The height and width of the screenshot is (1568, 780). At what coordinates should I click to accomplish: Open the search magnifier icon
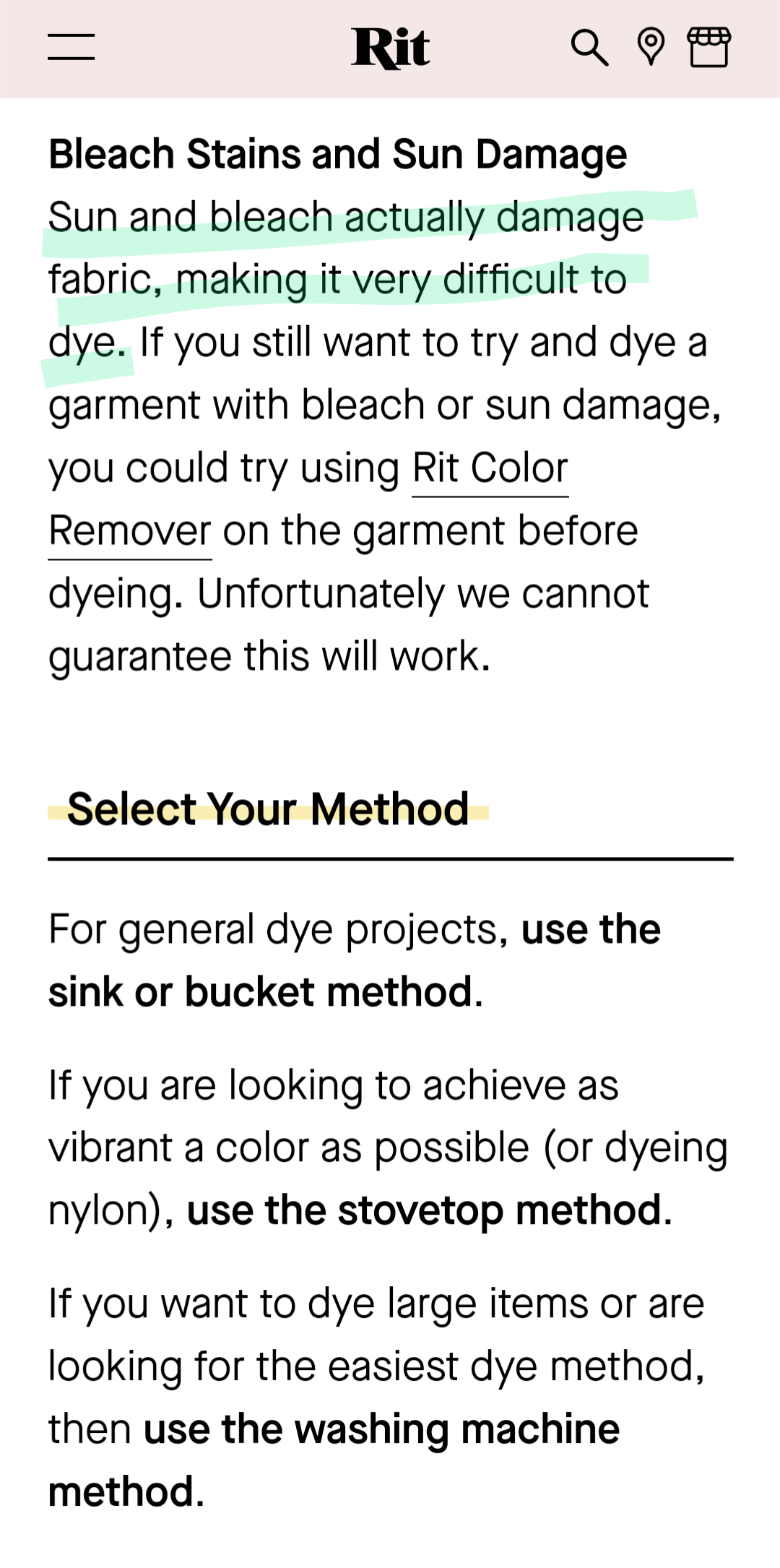click(x=589, y=48)
